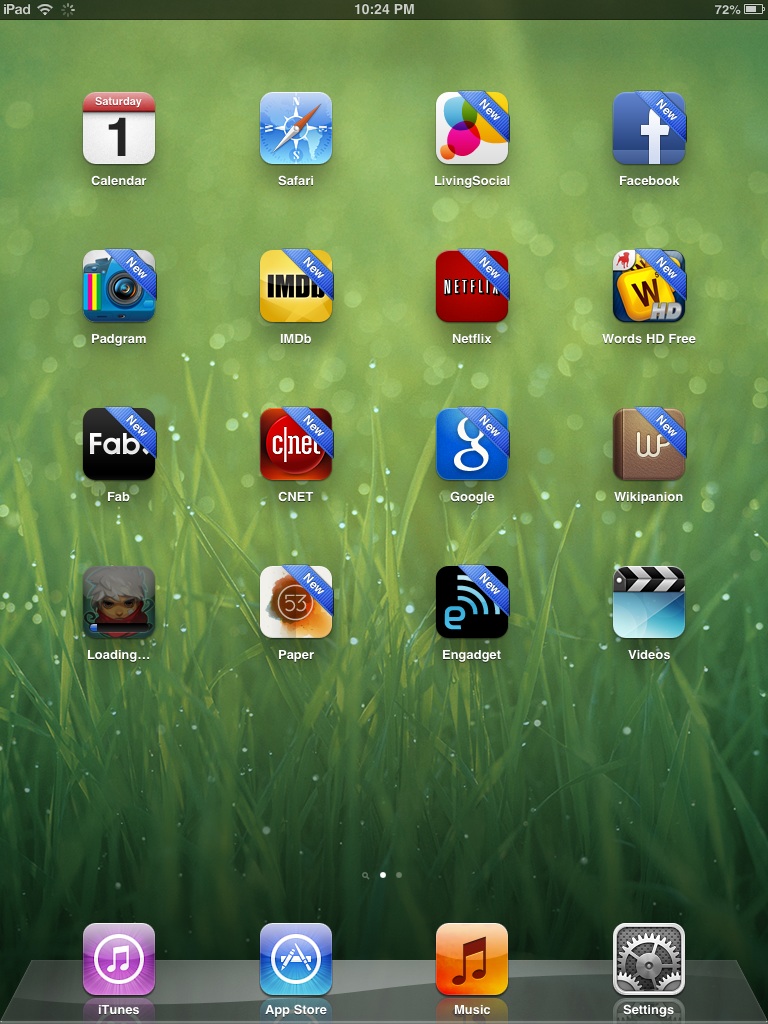Screen dimensions: 768x1024
Task: Open IMDb app
Action: [x=296, y=286]
